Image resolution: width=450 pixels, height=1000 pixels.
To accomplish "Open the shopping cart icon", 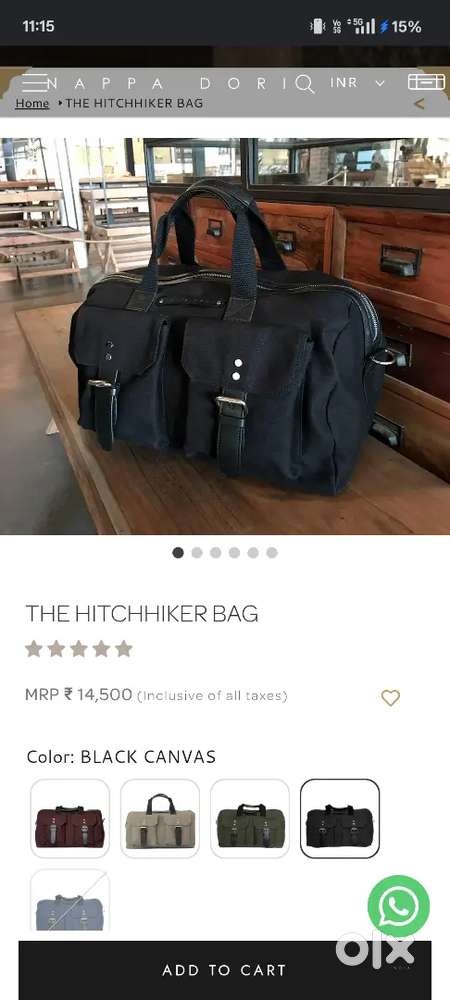I will coord(426,82).
